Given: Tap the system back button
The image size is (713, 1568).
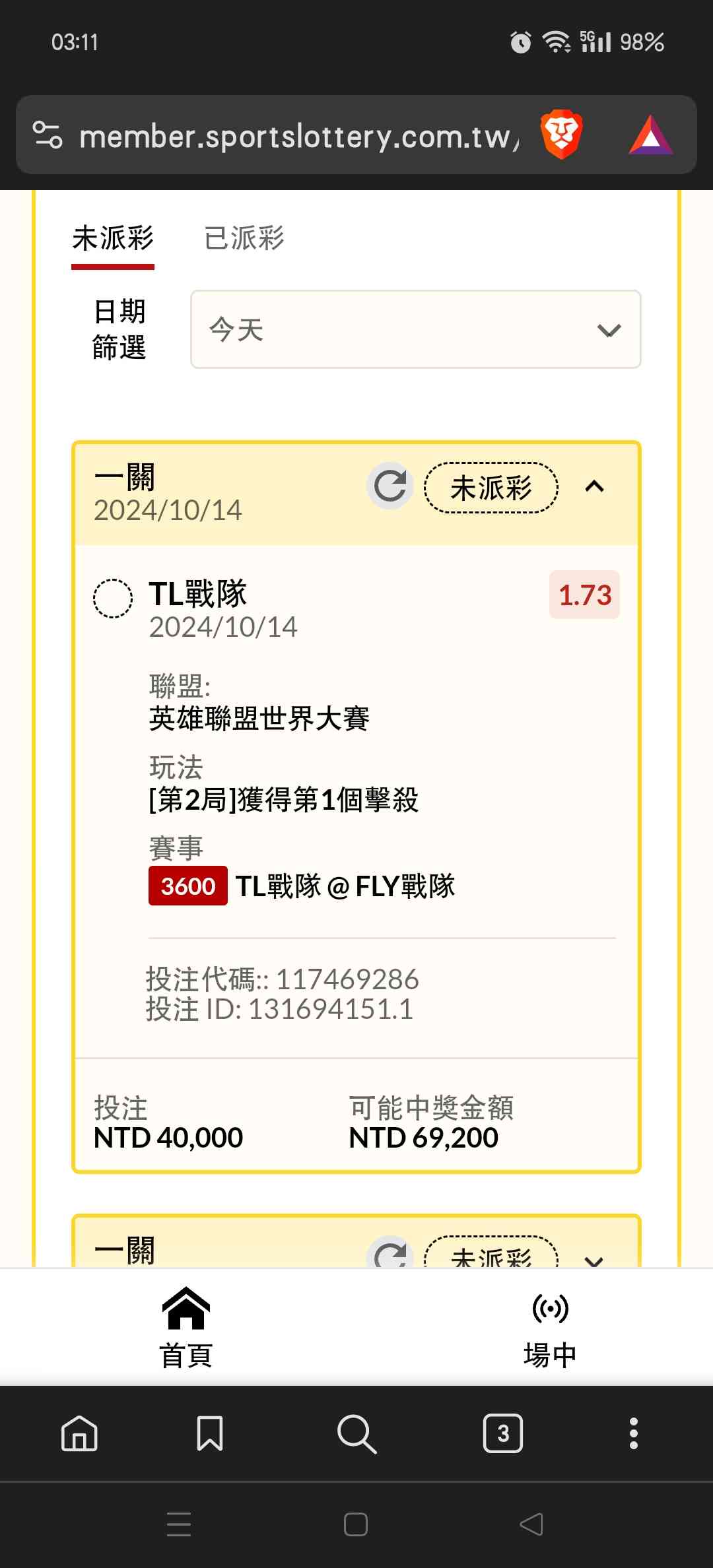Looking at the screenshot, I should click(x=531, y=1524).
